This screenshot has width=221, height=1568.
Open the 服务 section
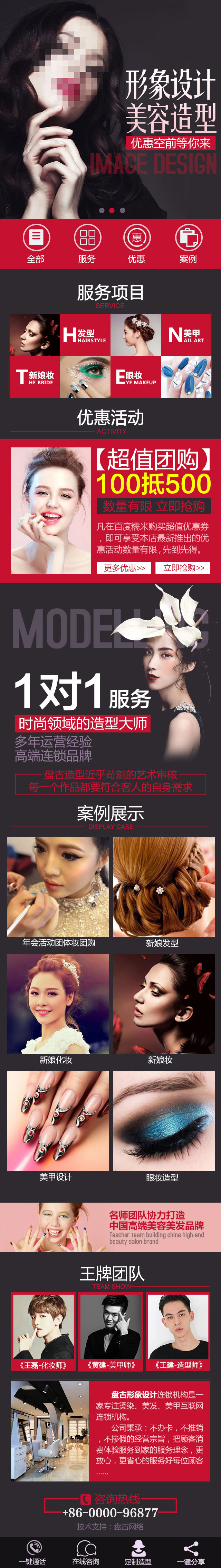click(x=87, y=243)
